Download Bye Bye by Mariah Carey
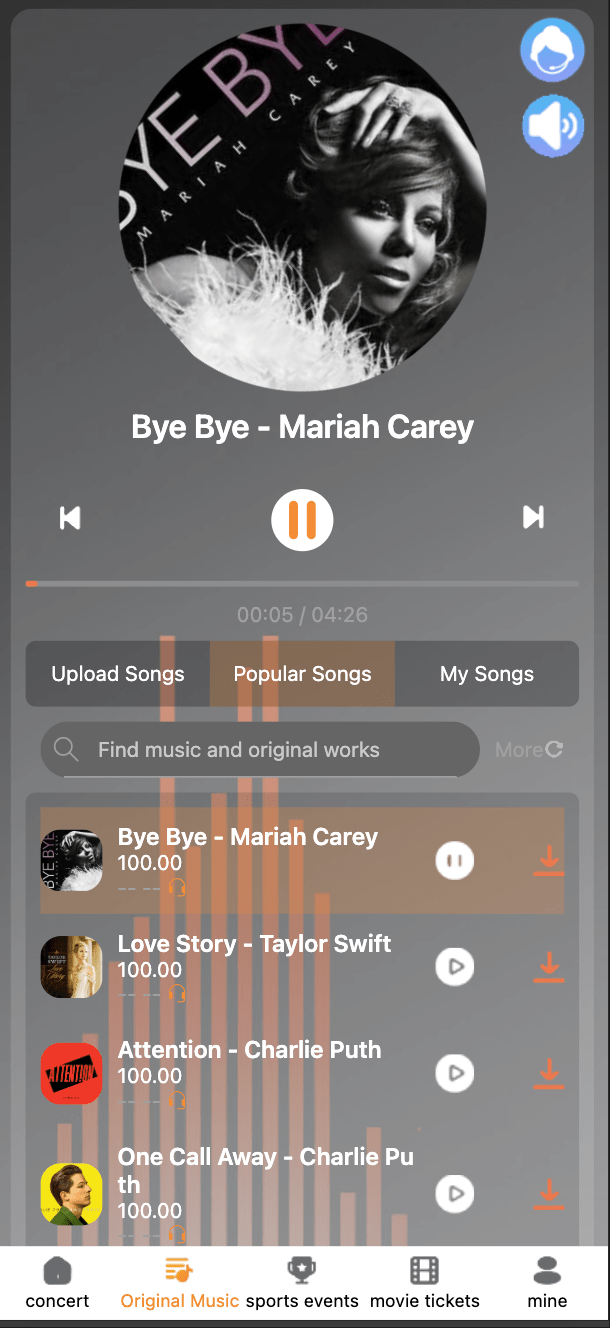 tap(548, 860)
